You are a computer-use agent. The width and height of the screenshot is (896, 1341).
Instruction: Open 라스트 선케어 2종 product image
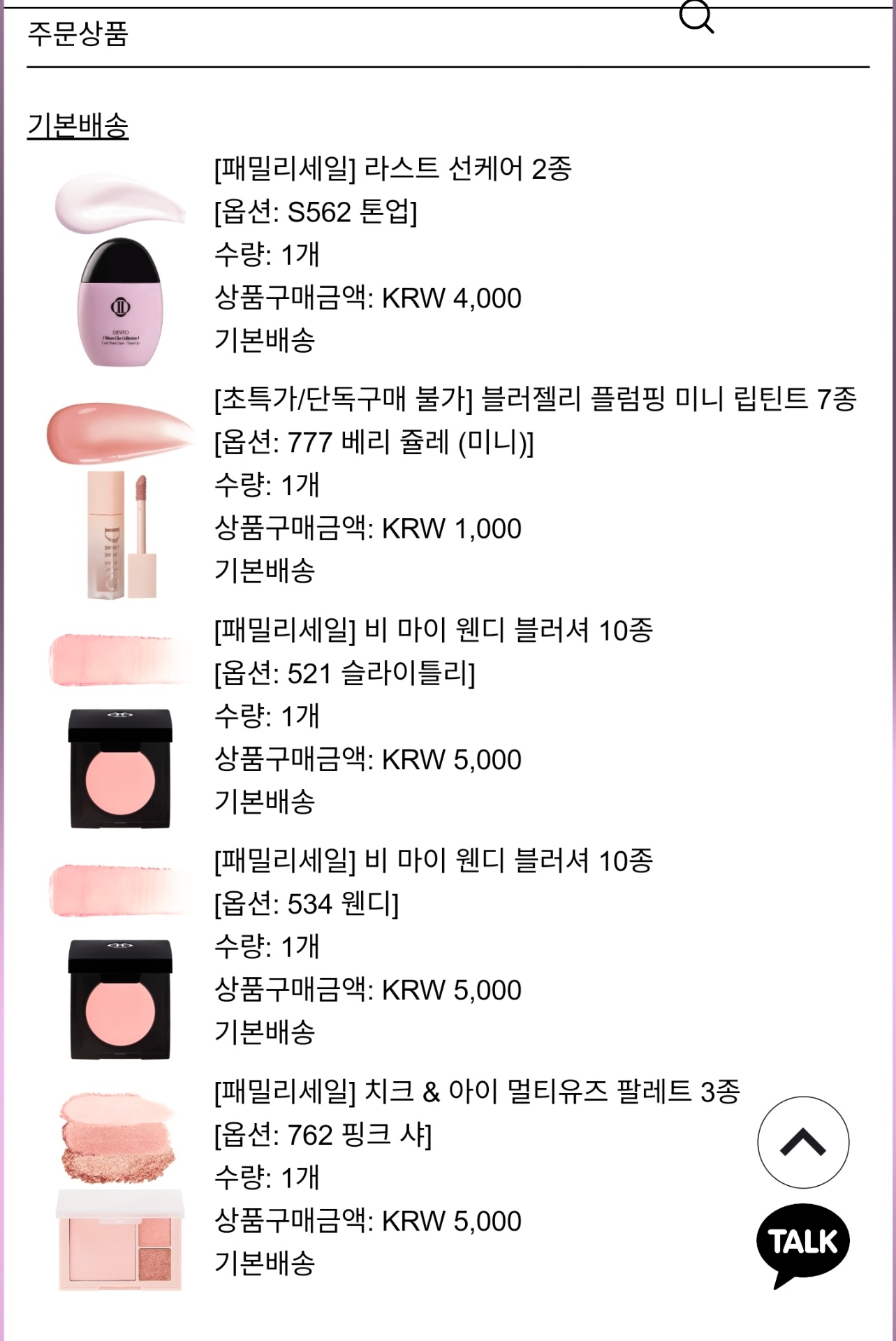120,270
